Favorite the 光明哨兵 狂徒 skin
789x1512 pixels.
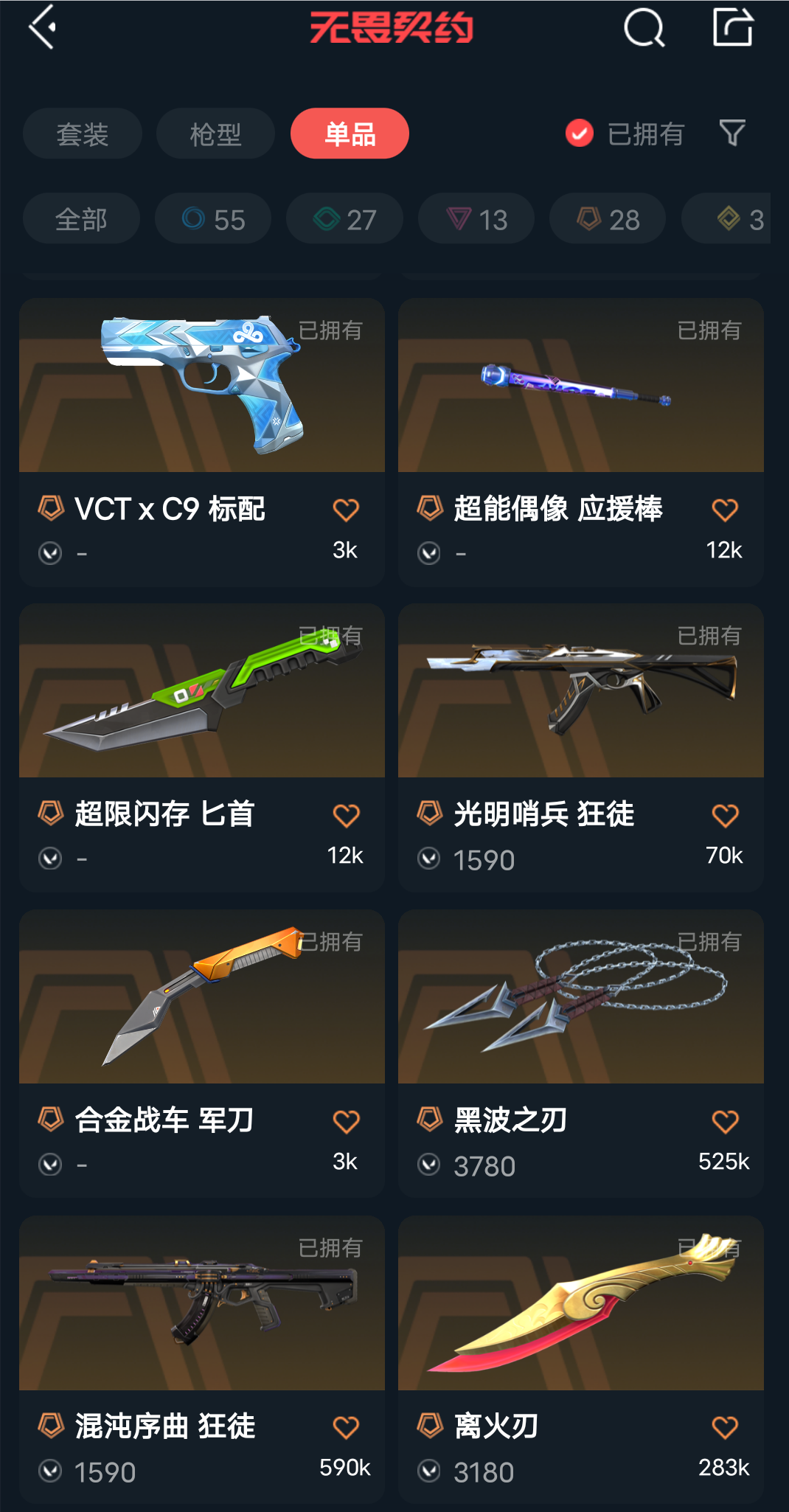pos(725,816)
